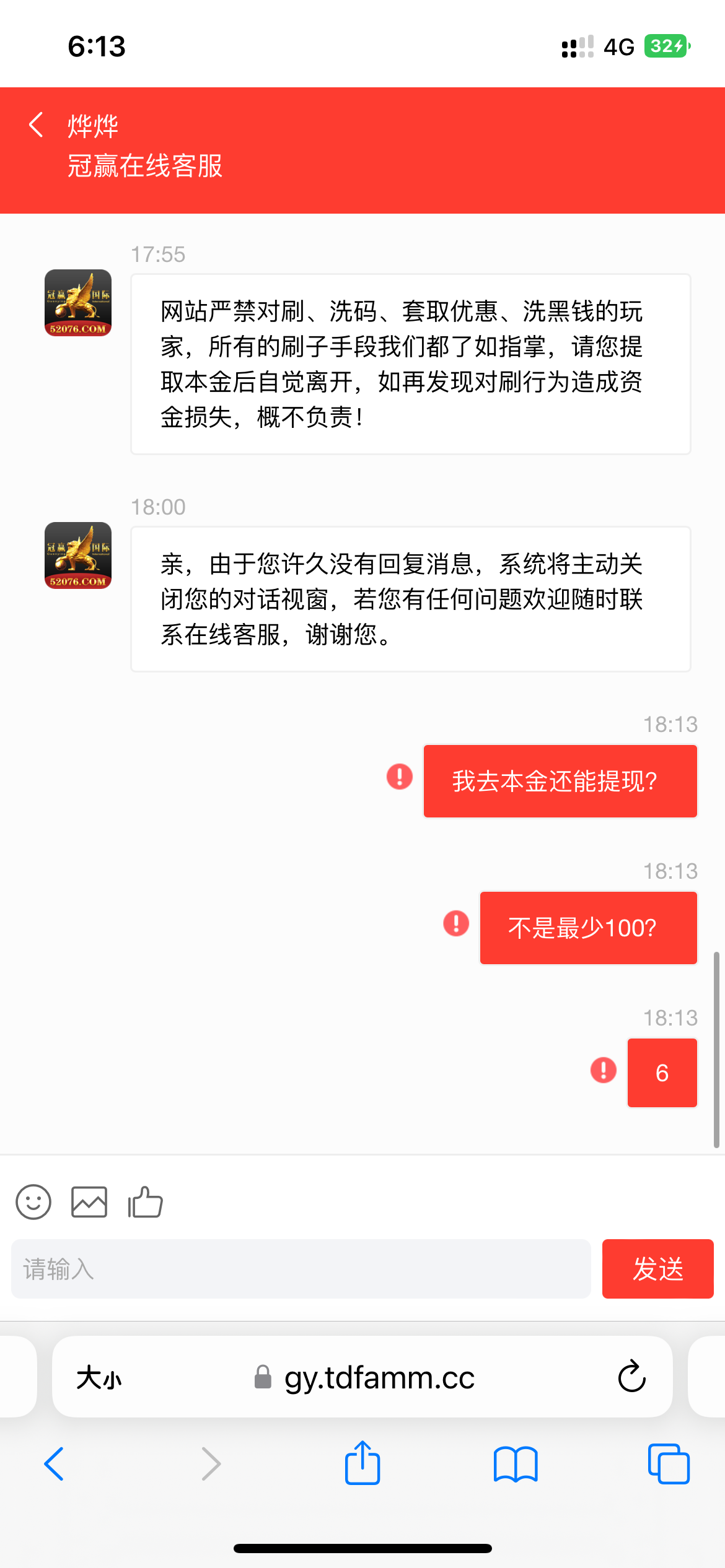Tap the 冠赢国际 avatar next to the 17:55 message
Image resolution: width=725 pixels, height=1568 pixels.
pyautogui.click(x=78, y=303)
